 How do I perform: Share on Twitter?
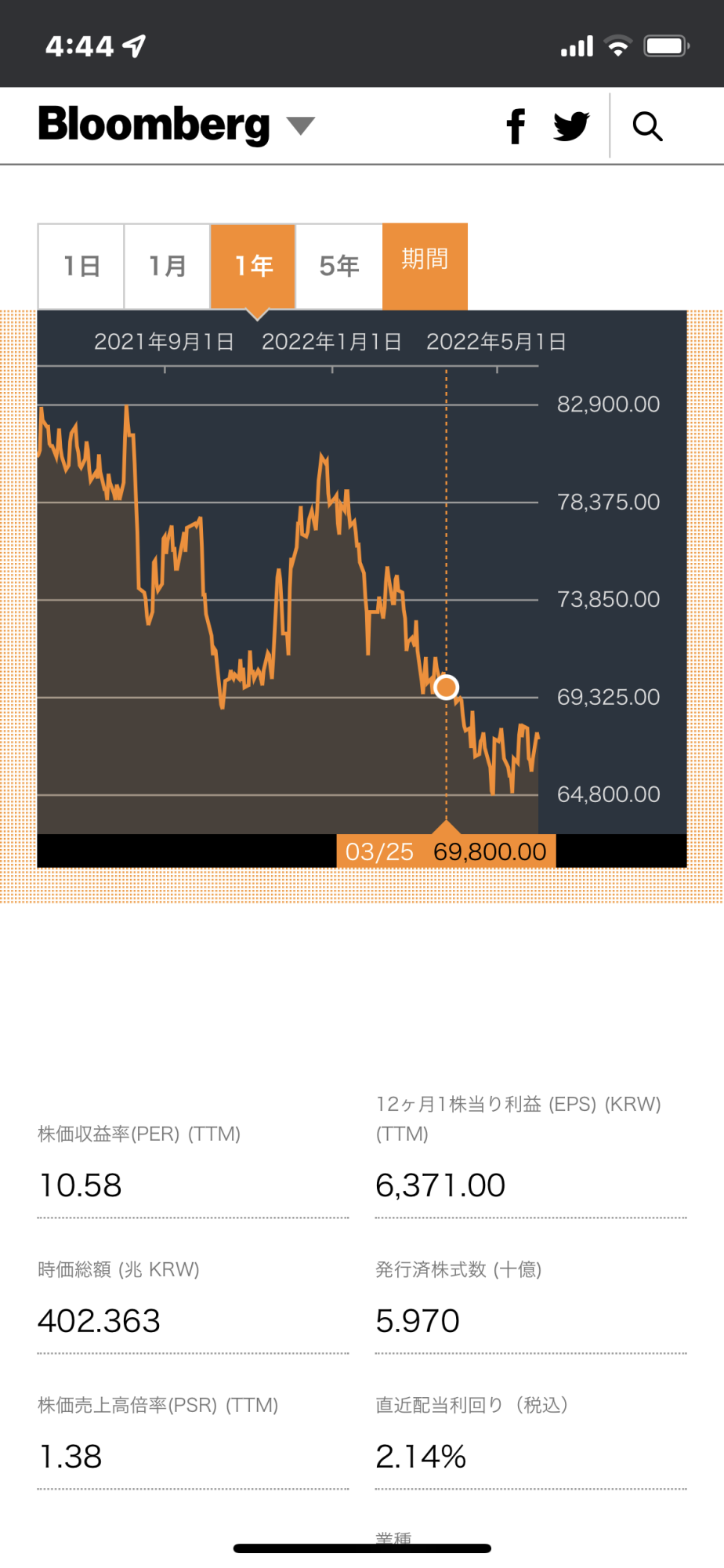pyautogui.click(x=571, y=126)
